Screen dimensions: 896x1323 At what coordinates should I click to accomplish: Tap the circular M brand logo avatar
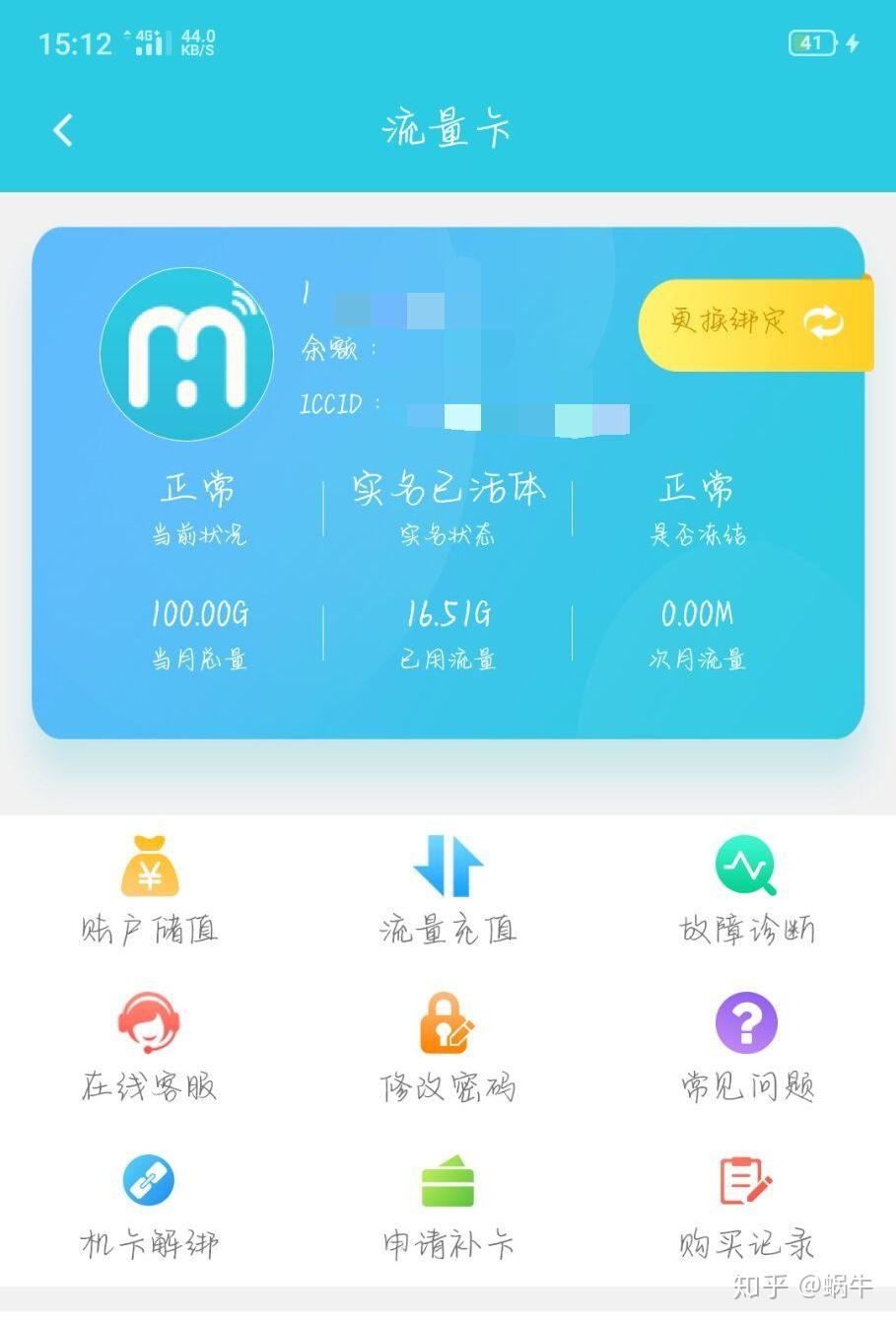click(x=187, y=353)
